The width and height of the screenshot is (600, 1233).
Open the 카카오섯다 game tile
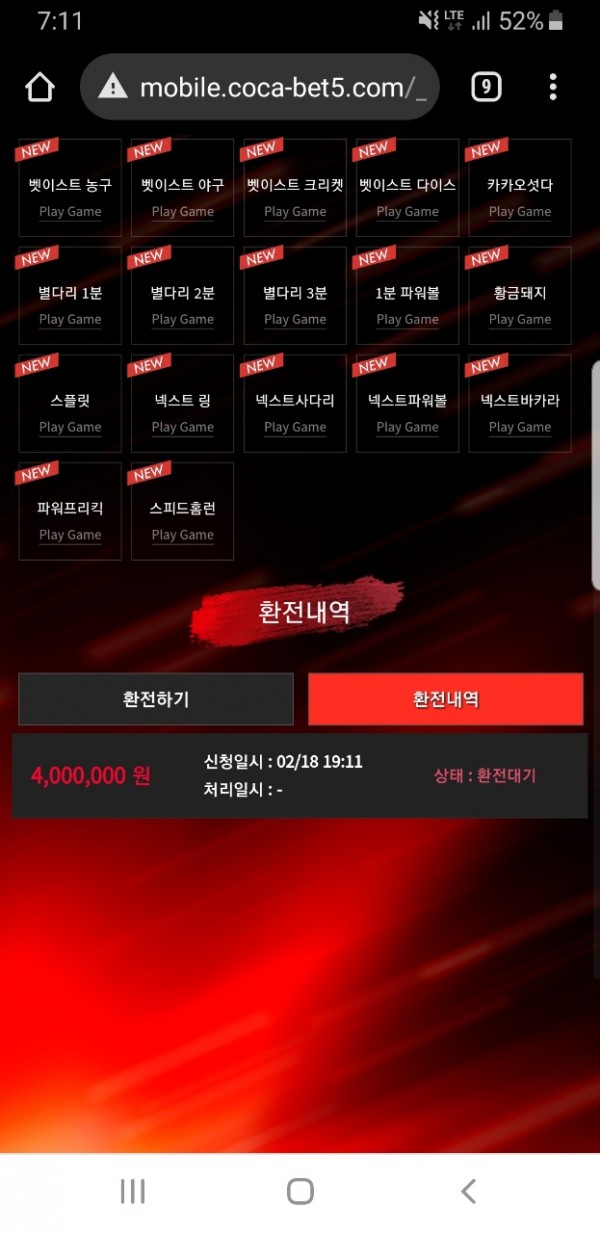pos(520,190)
